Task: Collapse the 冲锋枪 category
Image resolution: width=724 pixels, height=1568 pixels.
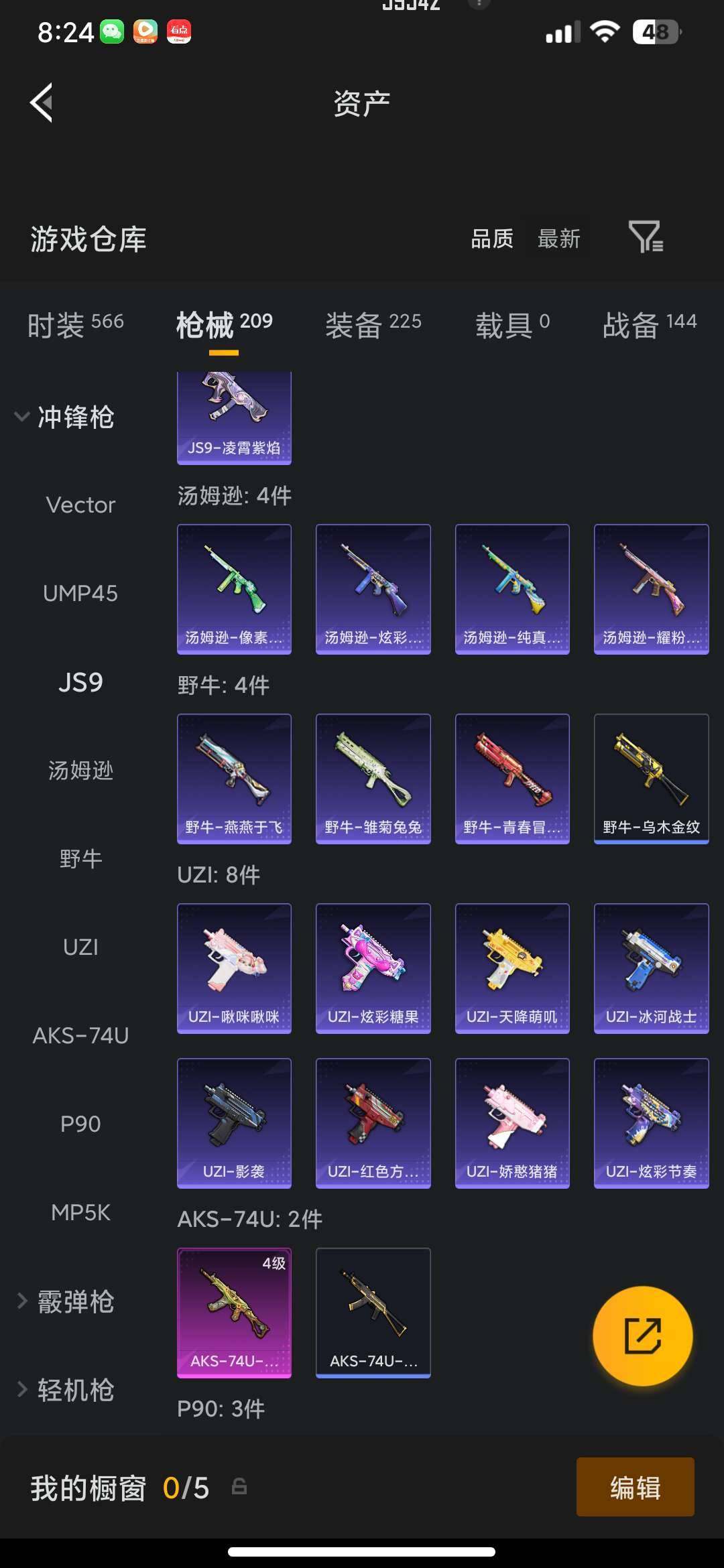Action: (x=64, y=417)
